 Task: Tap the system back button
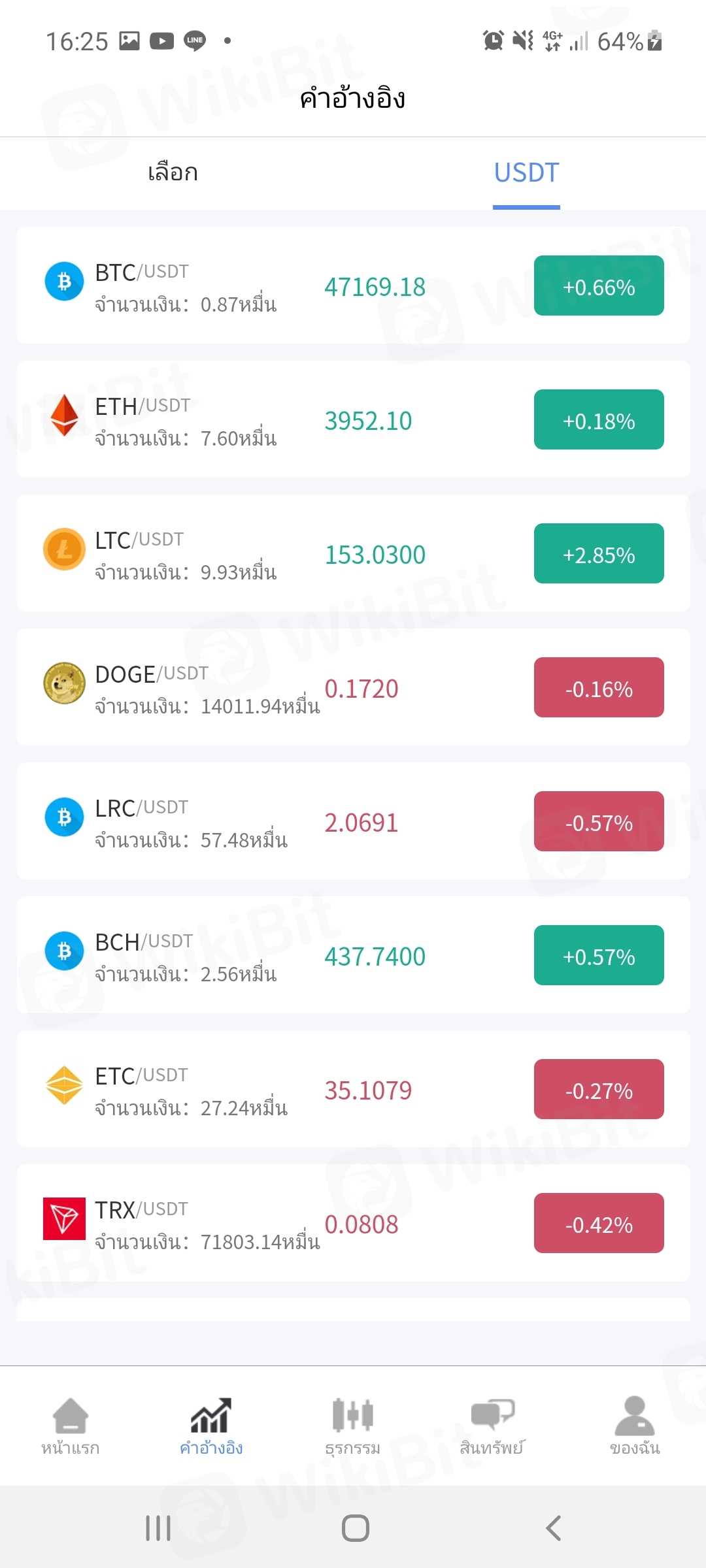553,1528
